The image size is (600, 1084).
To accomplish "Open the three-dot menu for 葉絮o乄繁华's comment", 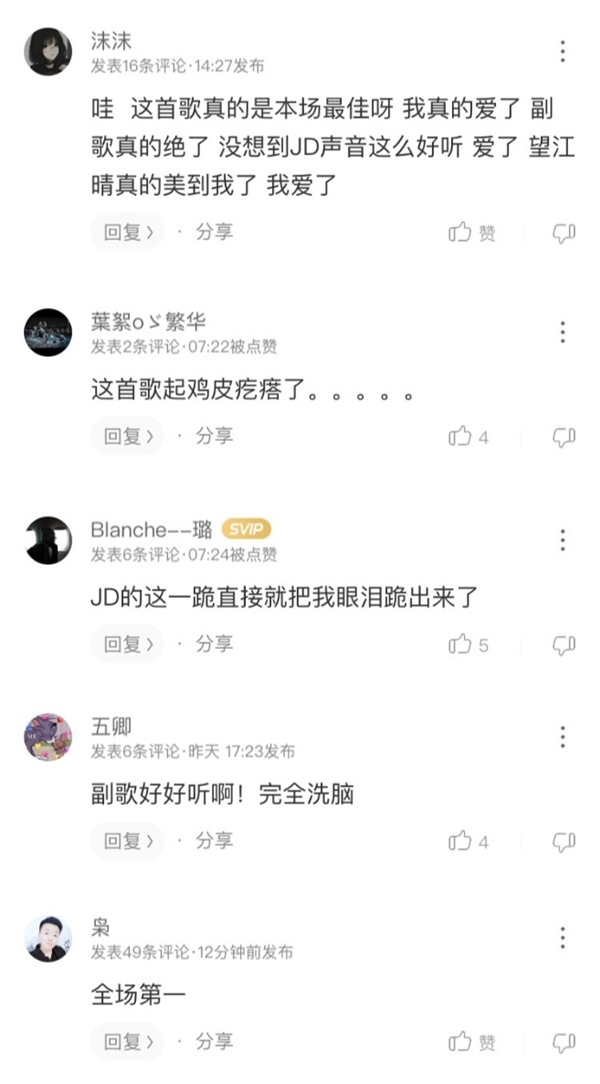I will tap(563, 332).
